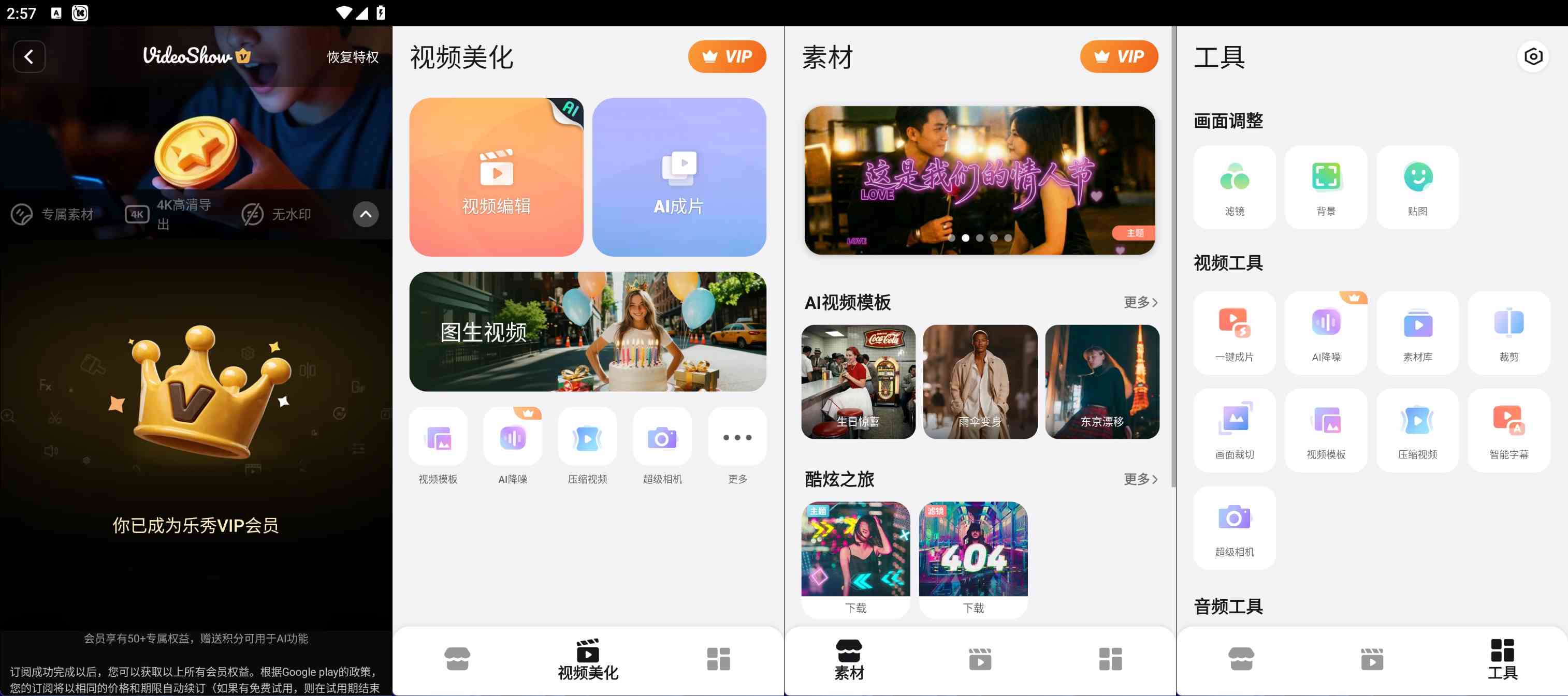The width and height of the screenshot is (1568, 696).
Task: Launch 一键成片 tool
Action: coord(1234,333)
